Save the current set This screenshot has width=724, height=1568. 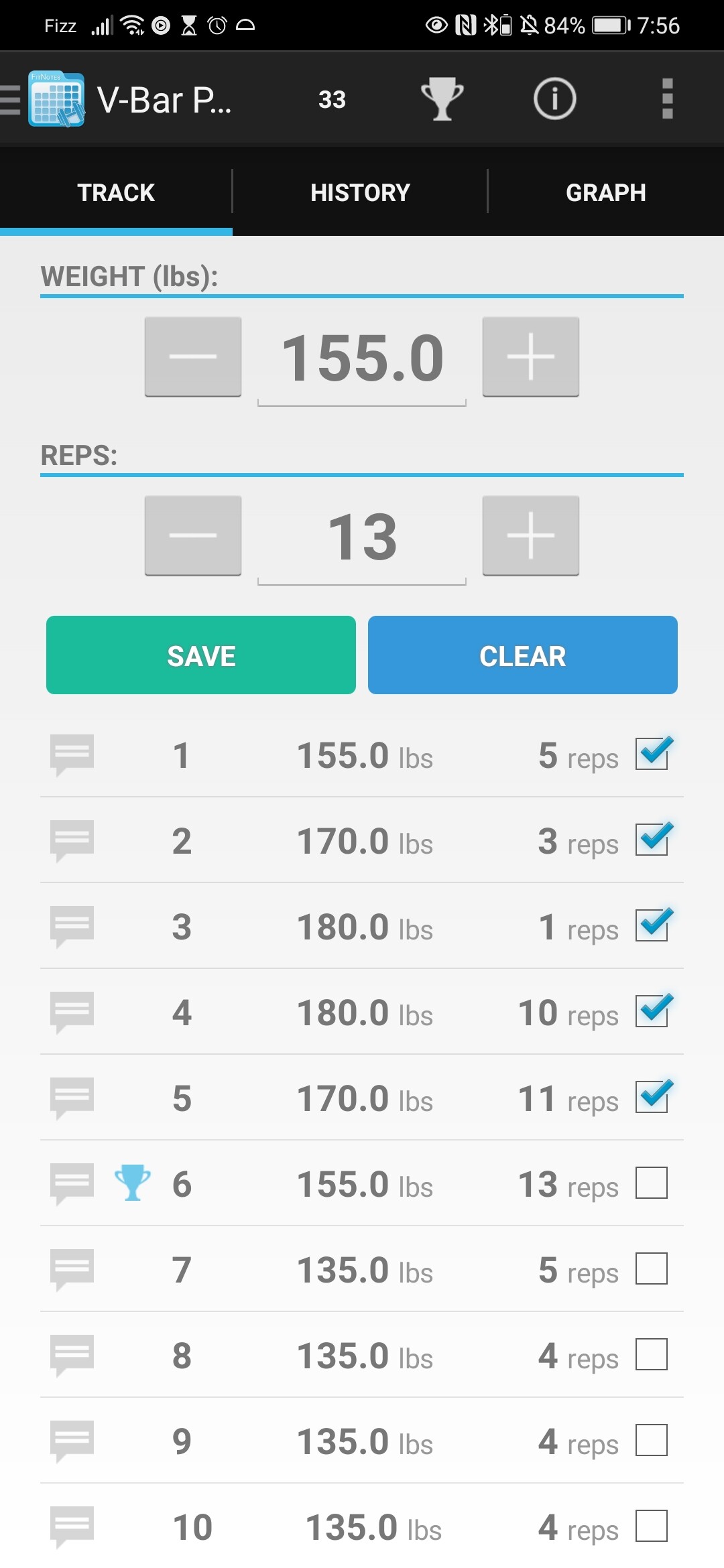pyautogui.click(x=201, y=655)
